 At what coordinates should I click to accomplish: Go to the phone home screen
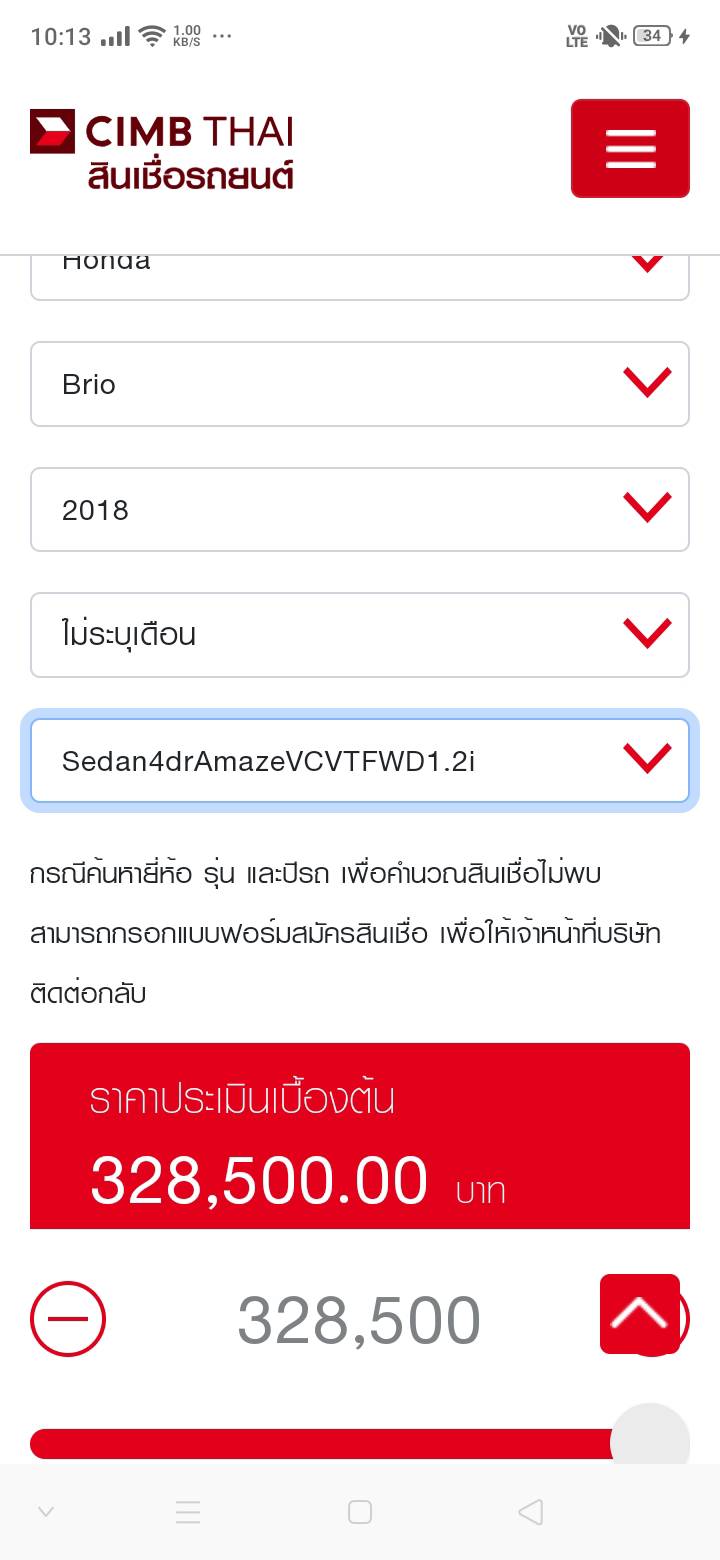[x=360, y=1512]
